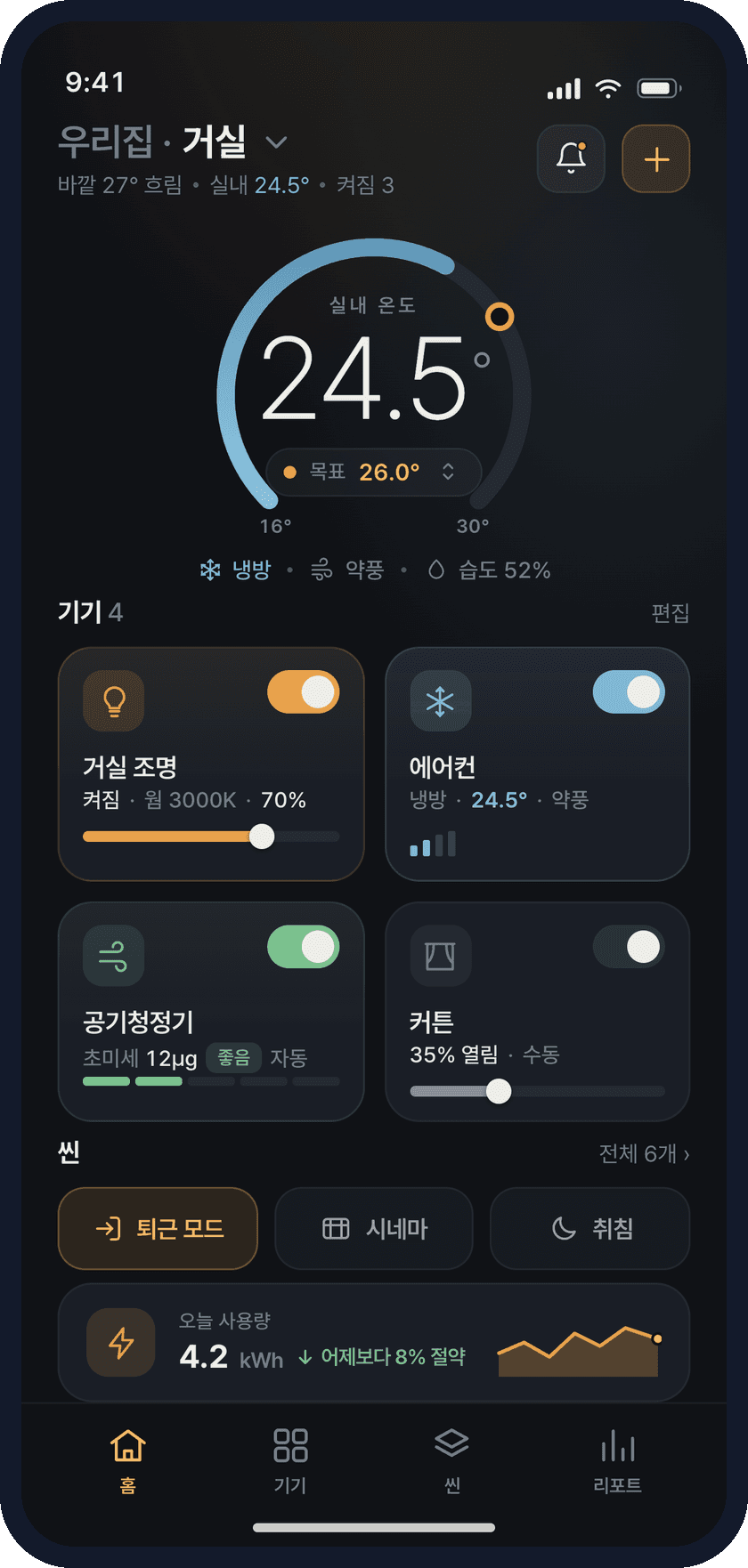The image size is (748, 1568).
Task: Open the notifications bell
Action: pos(571,159)
